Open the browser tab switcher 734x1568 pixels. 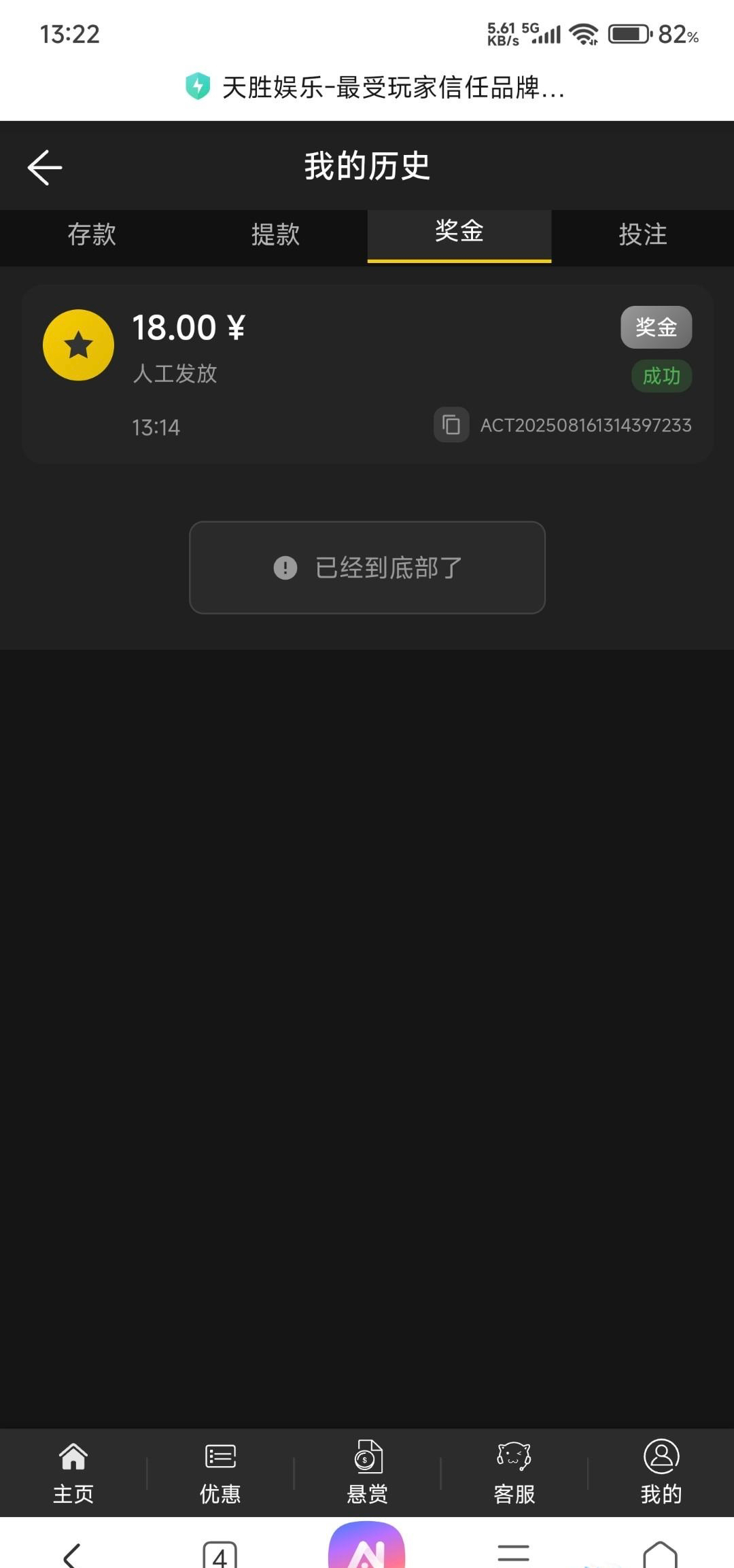point(220,1554)
